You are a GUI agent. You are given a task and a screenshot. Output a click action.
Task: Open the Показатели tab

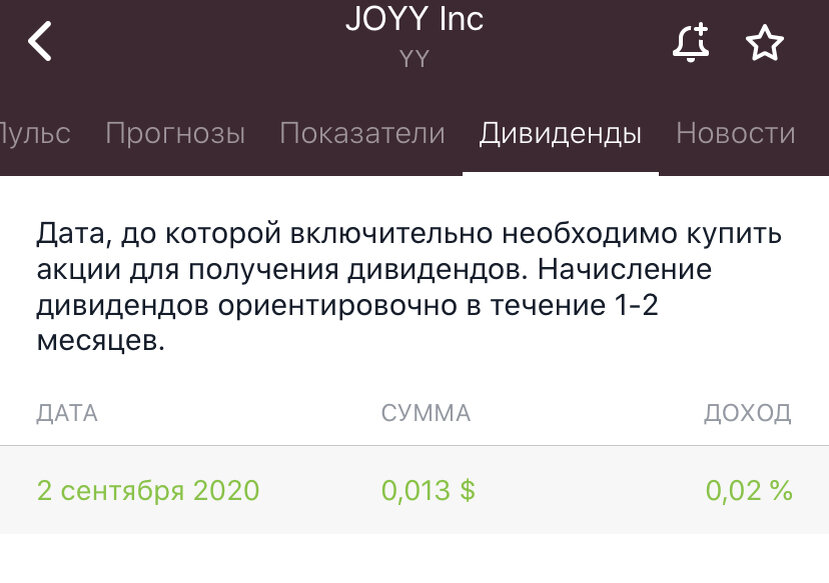362,133
